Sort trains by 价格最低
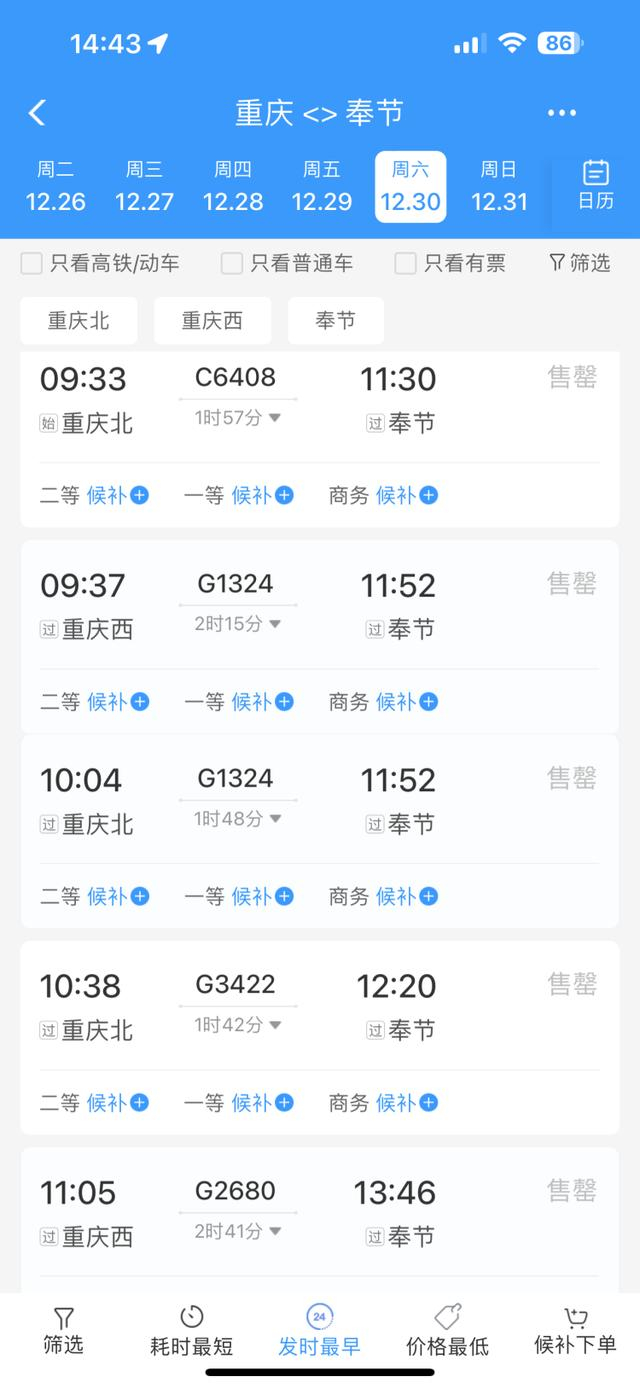The image size is (640, 1388). pos(447,1331)
